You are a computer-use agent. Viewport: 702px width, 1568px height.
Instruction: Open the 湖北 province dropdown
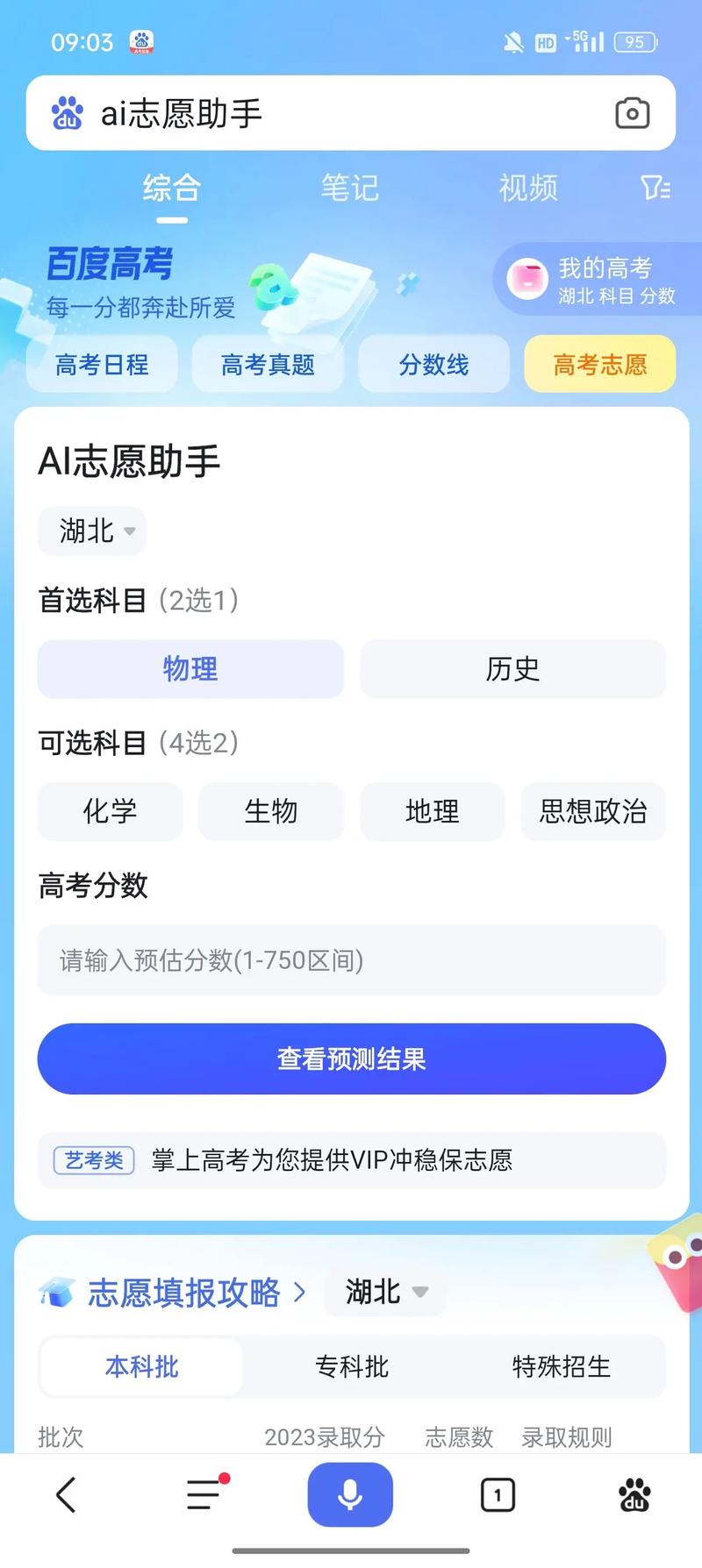click(91, 531)
